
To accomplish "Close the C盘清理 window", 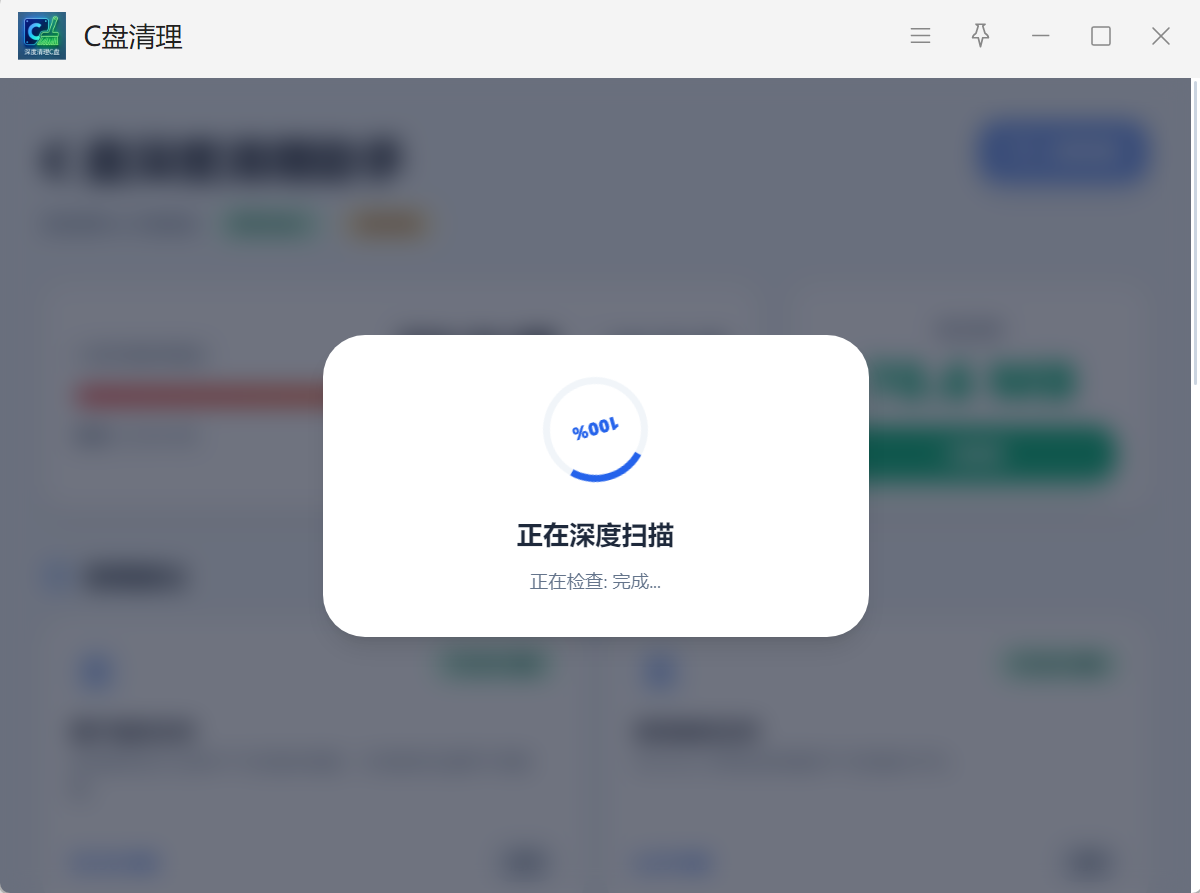I will 1160,36.
